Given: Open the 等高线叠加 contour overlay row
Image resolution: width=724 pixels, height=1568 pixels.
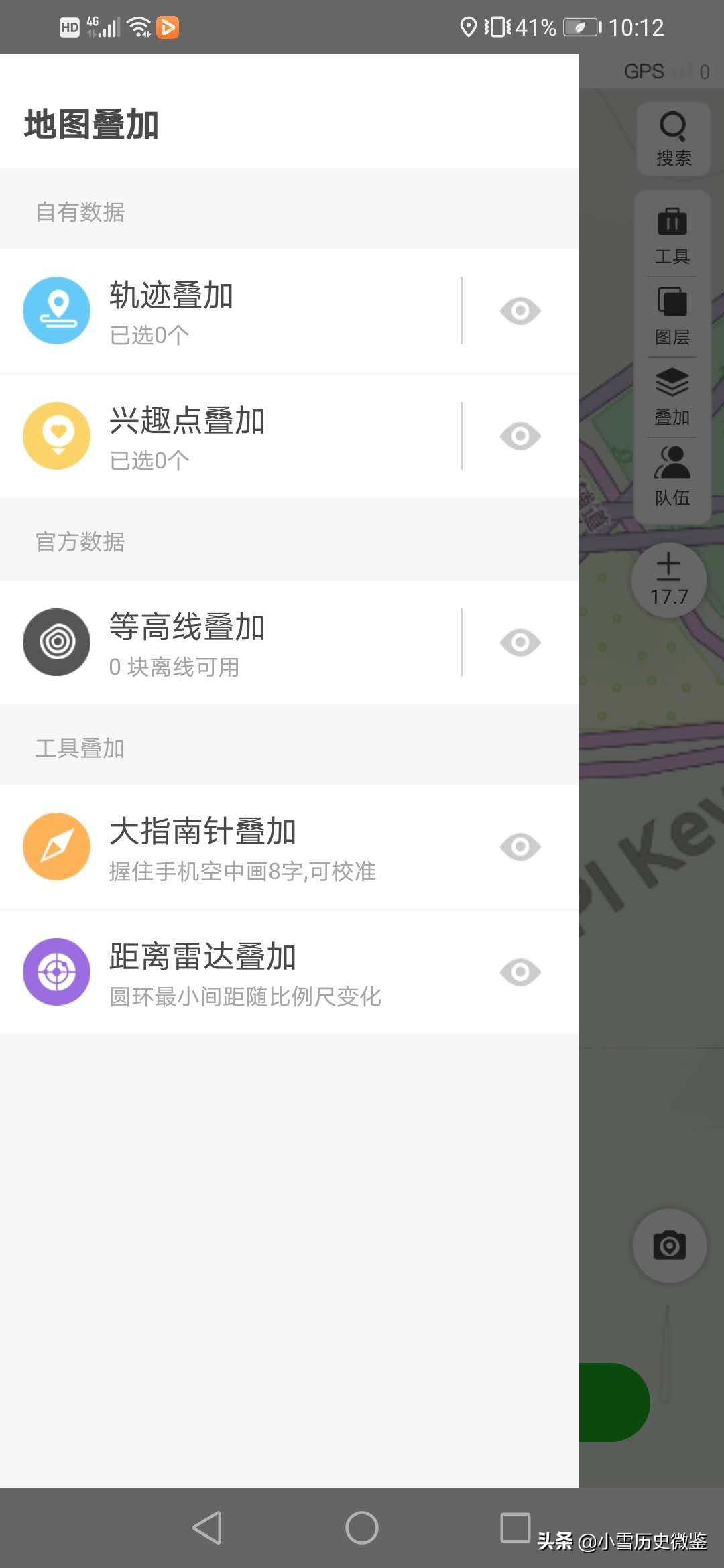Looking at the screenshot, I should click(235, 643).
